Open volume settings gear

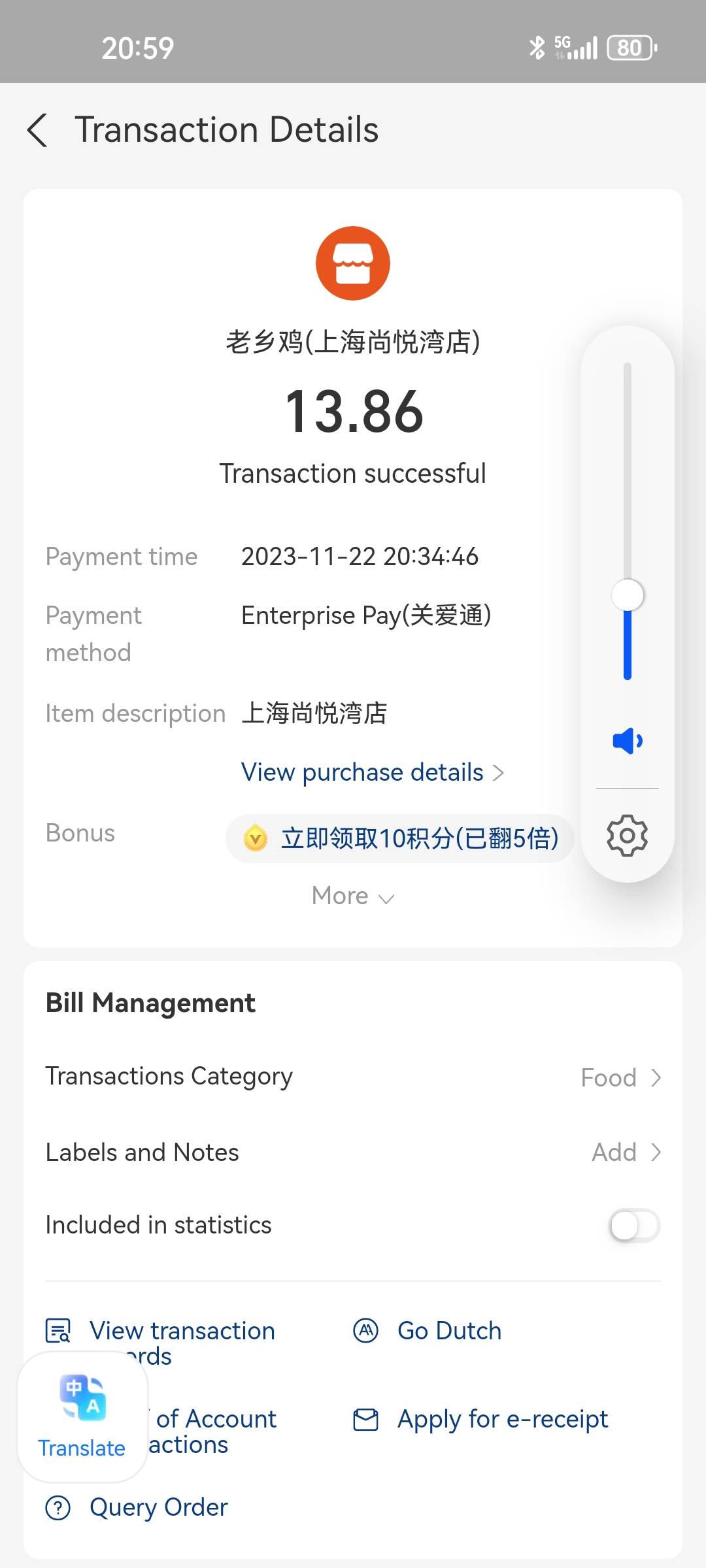[x=628, y=836]
